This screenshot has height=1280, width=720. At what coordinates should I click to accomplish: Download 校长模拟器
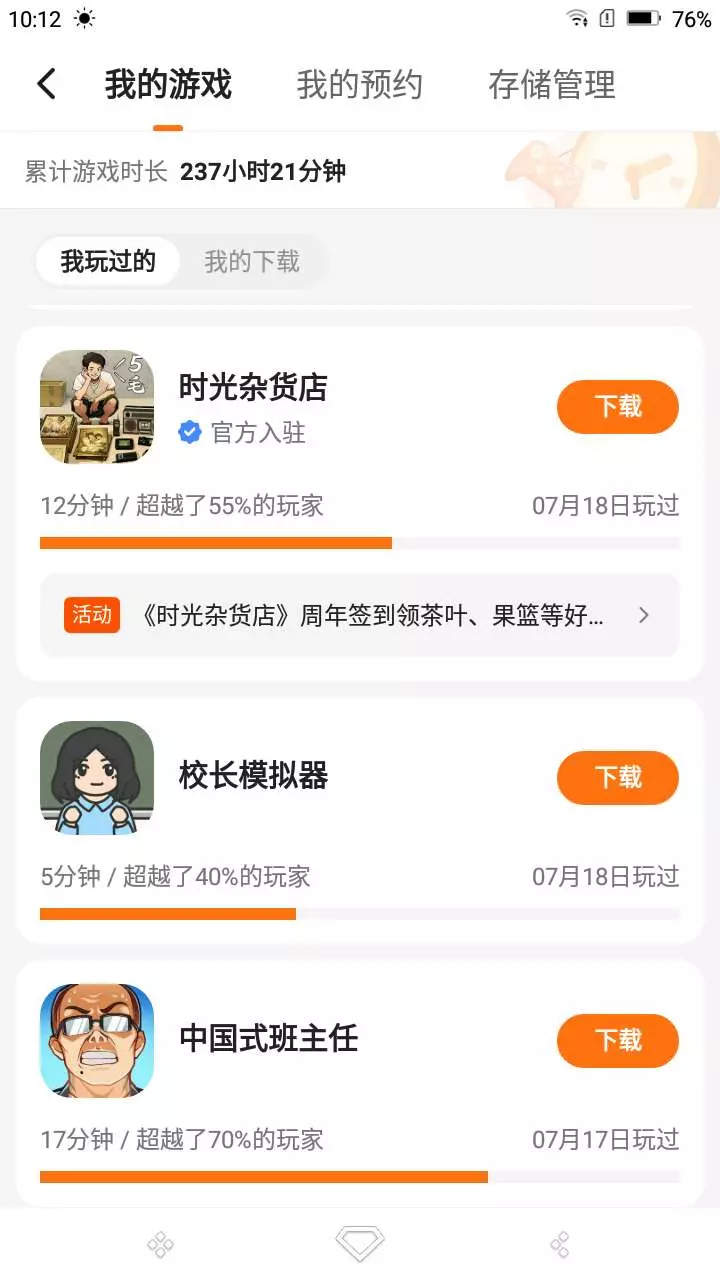pyautogui.click(x=617, y=778)
